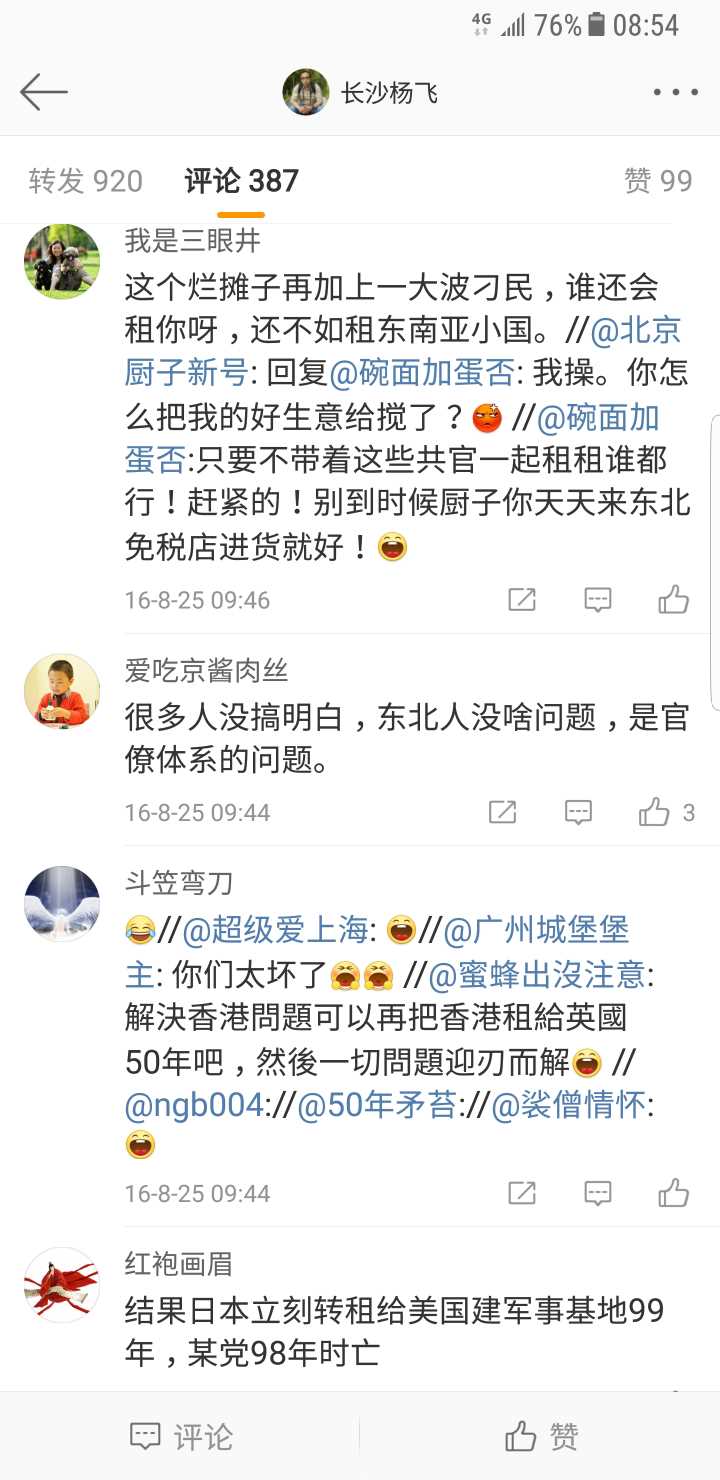The height and width of the screenshot is (1480, 720).
Task: Switch to the 转发 920 tab
Action: pyautogui.click(x=85, y=181)
